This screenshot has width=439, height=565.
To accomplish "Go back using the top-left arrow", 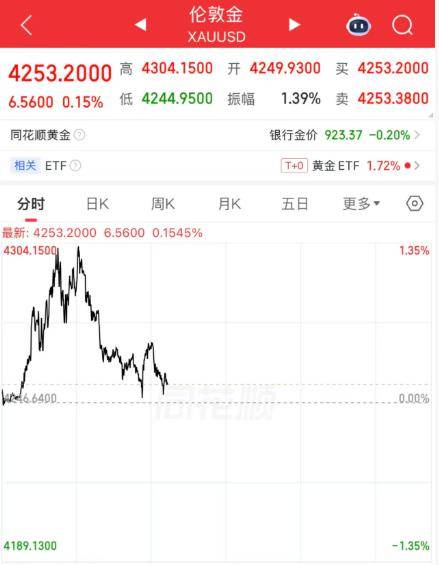I will tap(26, 25).
